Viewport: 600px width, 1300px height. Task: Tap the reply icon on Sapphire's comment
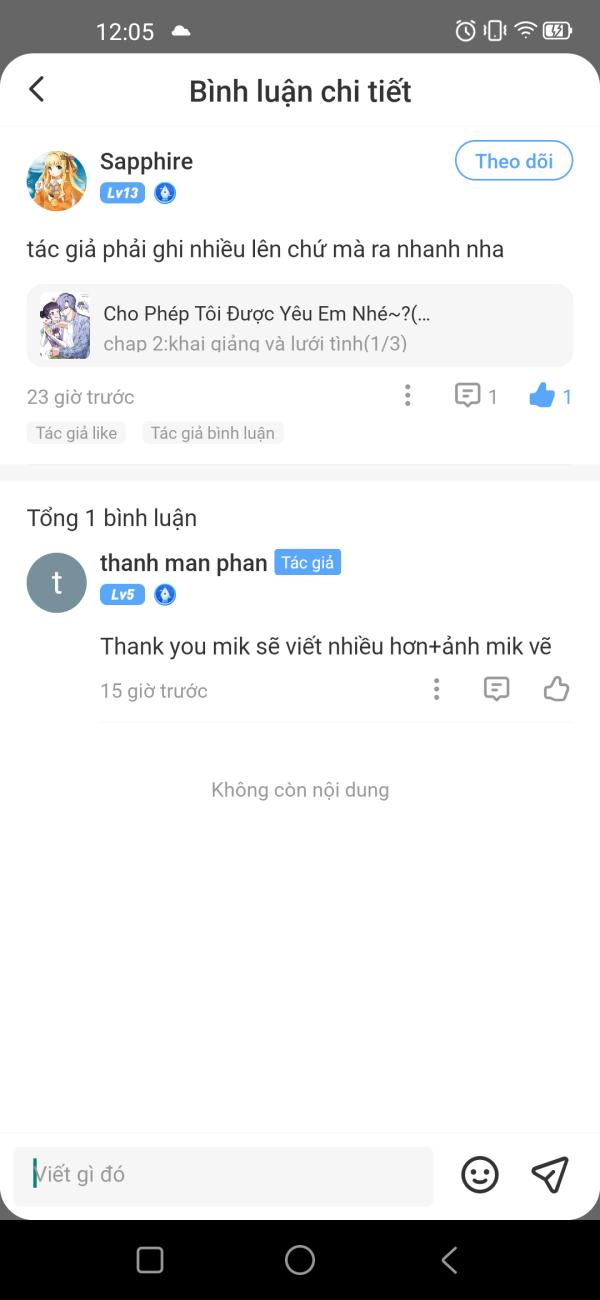468,396
